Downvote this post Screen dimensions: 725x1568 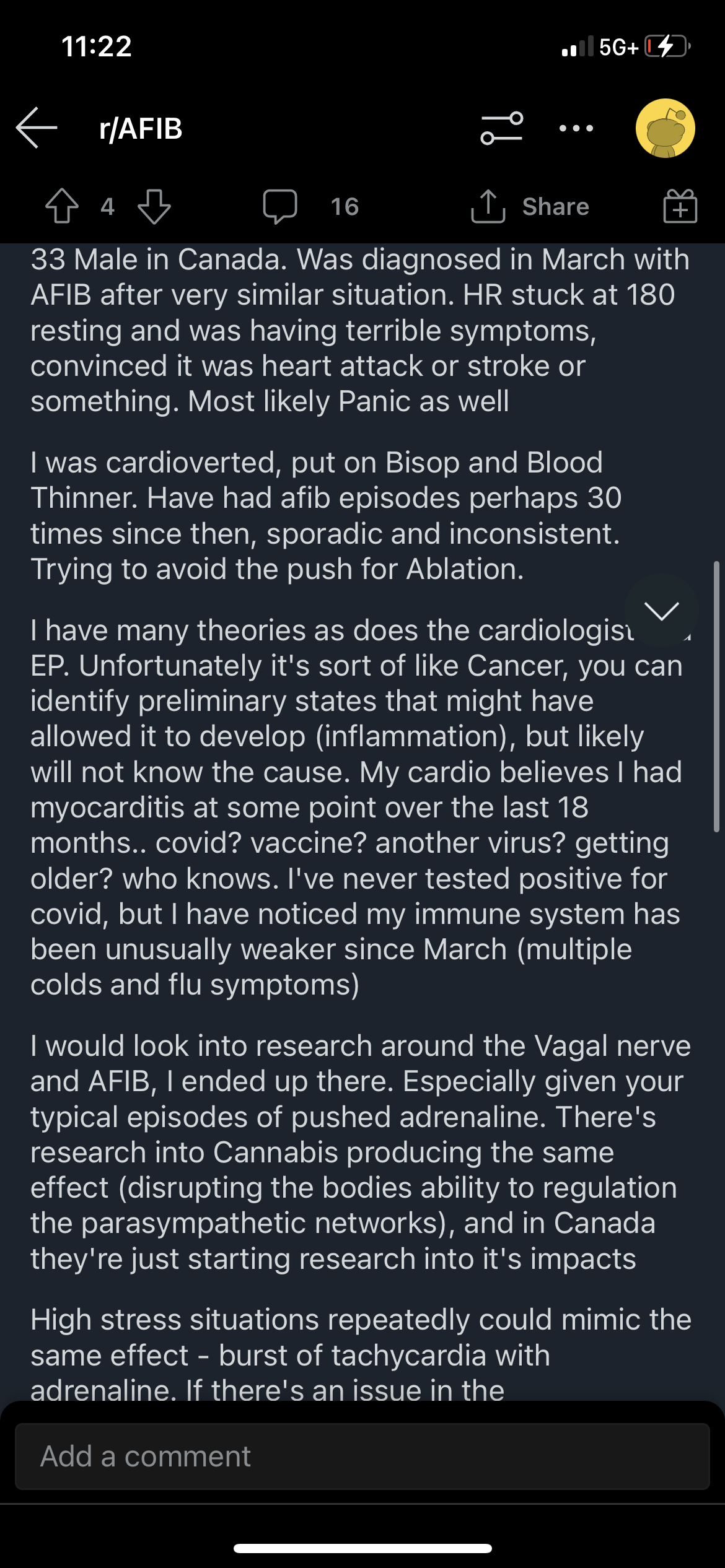tap(154, 206)
